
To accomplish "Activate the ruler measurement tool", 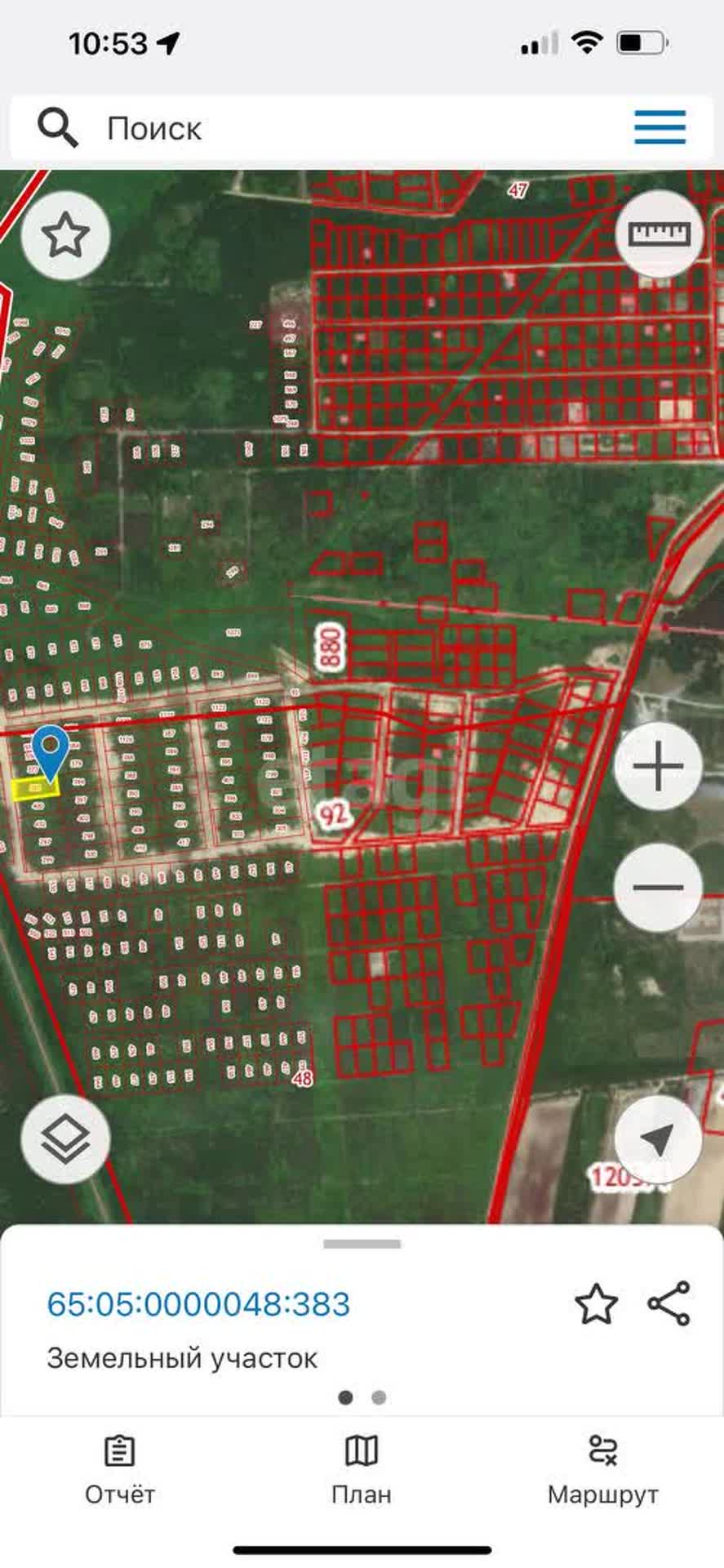I will coord(659,235).
